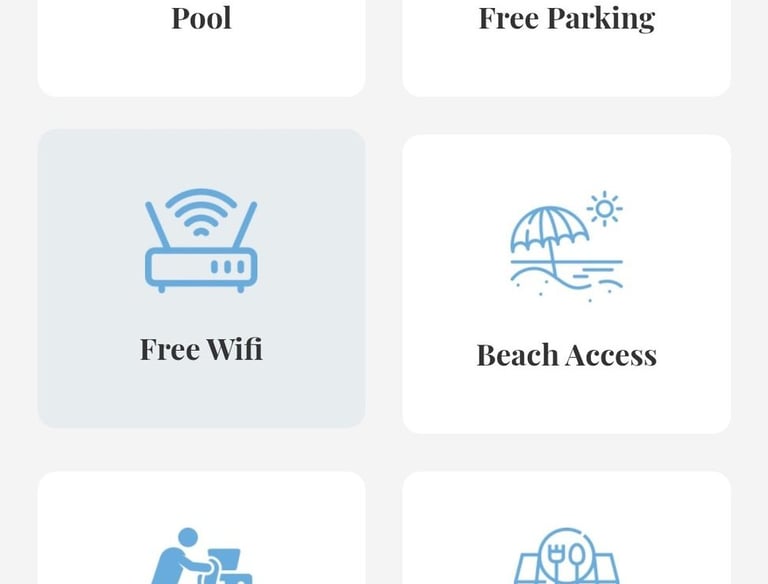This screenshot has height=584, width=768.
Task: Tap the Pool amenity card
Action: coord(201,40)
